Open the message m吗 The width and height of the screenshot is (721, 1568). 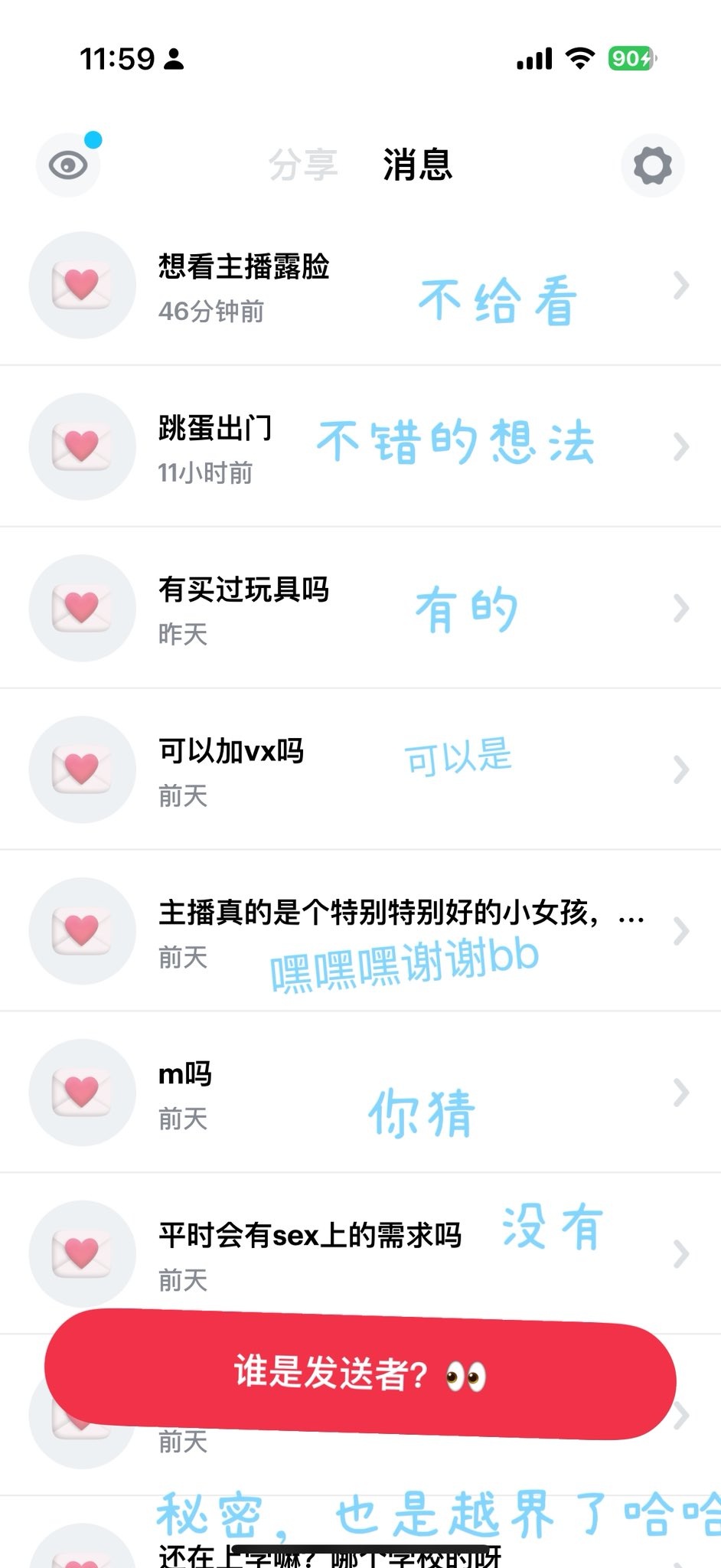tap(360, 1093)
